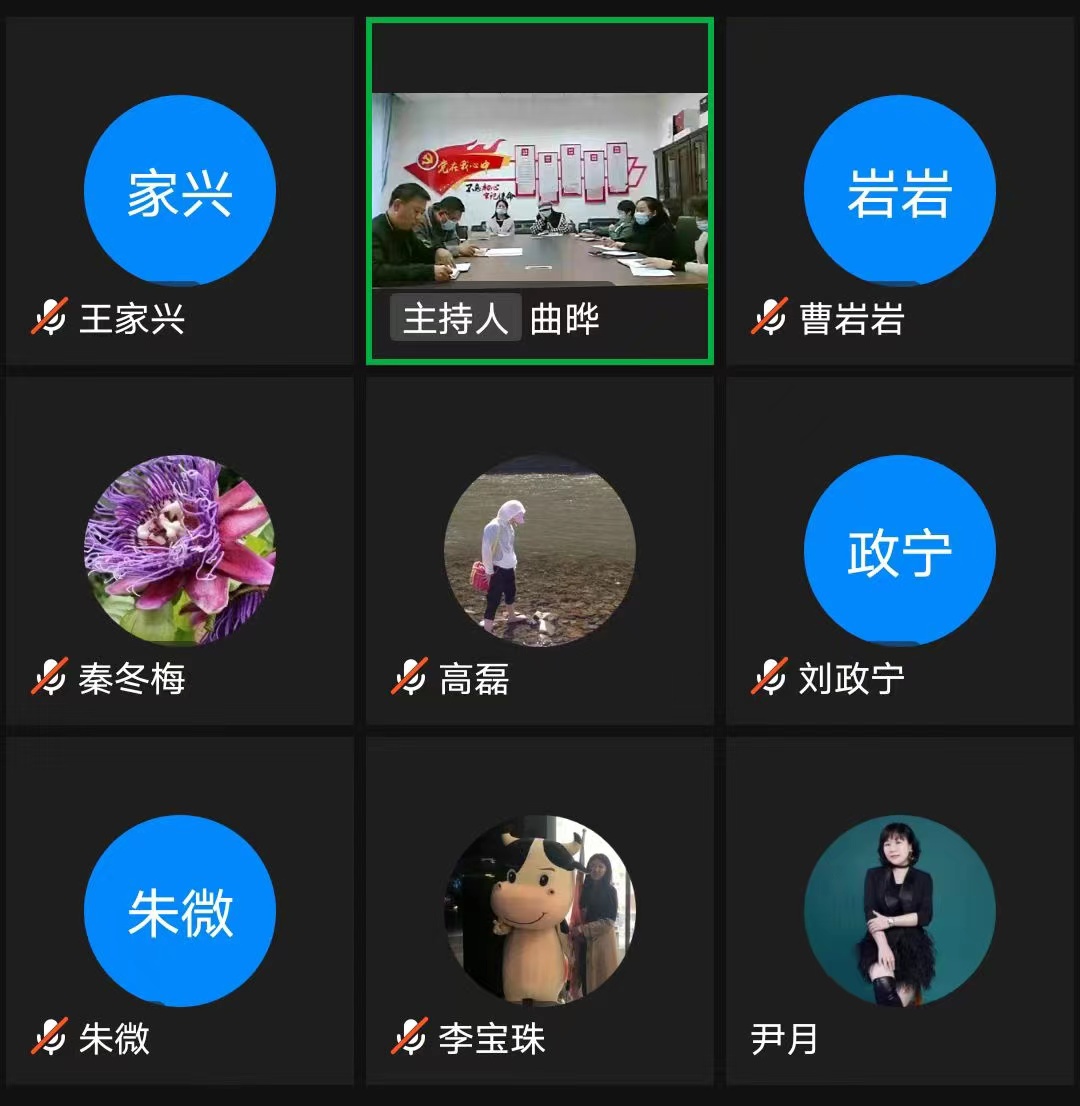Tap 曹岩岩's participant tile
Screen dimensions: 1080x1106
click(x=900, y=191)
